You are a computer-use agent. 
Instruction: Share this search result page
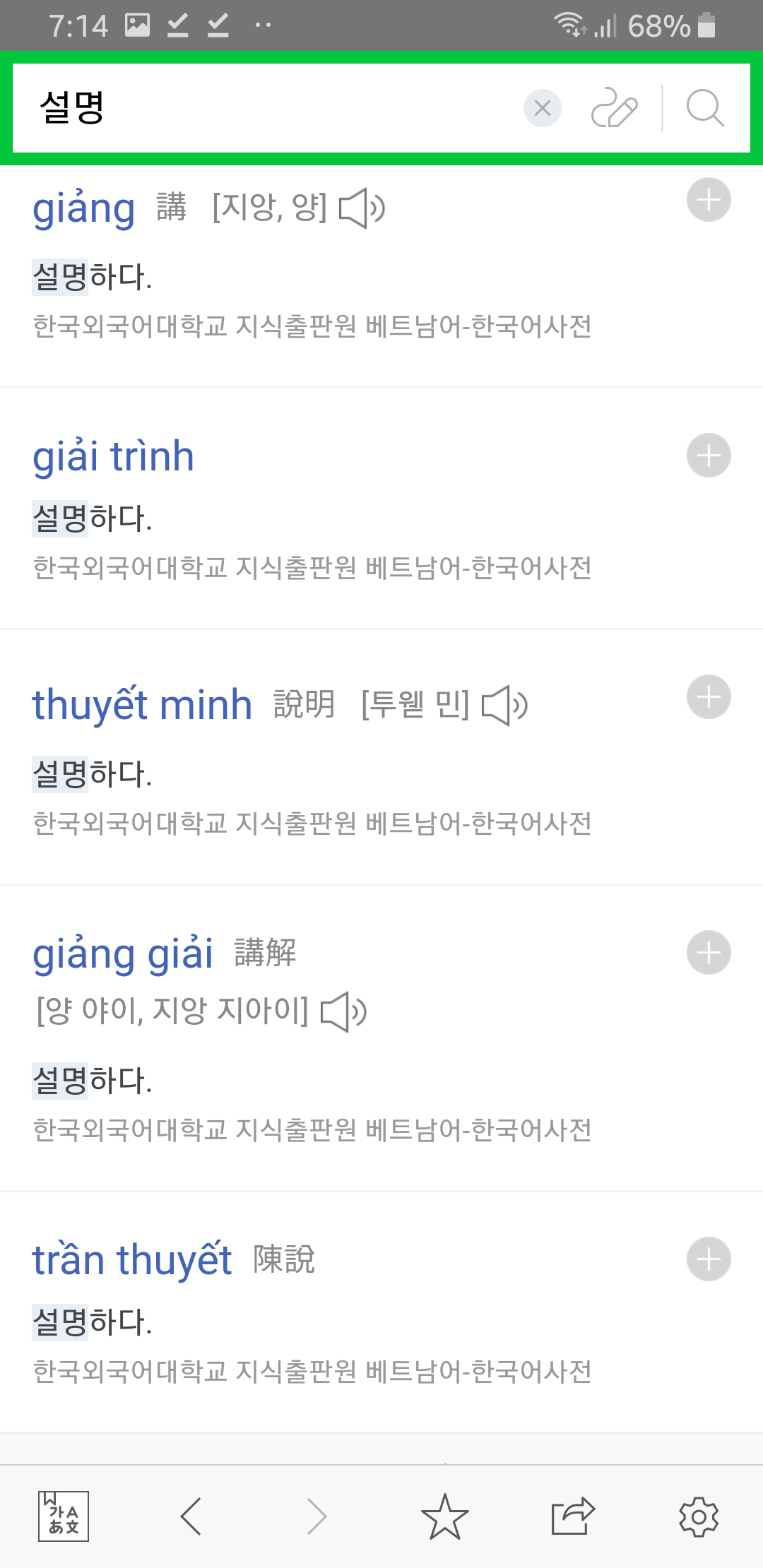click(572, 1516)
